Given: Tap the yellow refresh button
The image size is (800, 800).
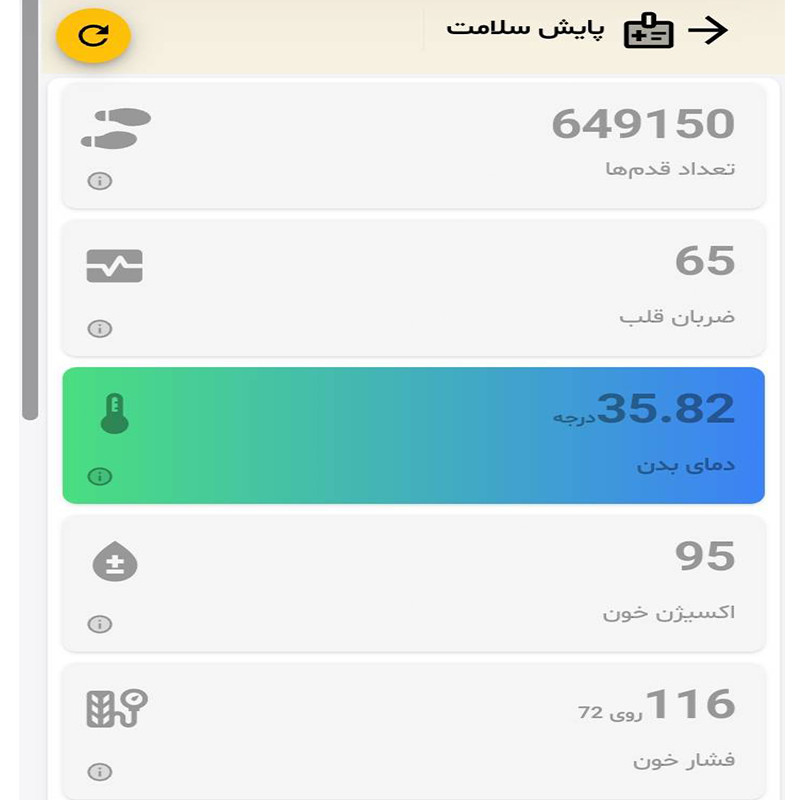Looking at the screenshot, I should pyautogui.click(x=94, y=36).
